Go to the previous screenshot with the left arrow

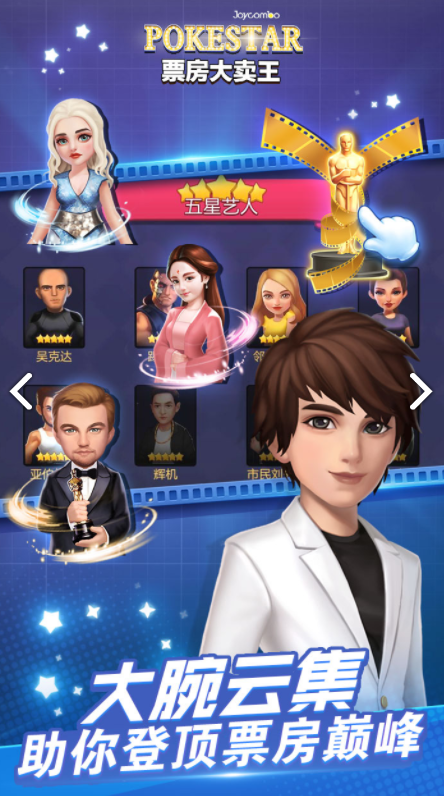pos(21,391)
